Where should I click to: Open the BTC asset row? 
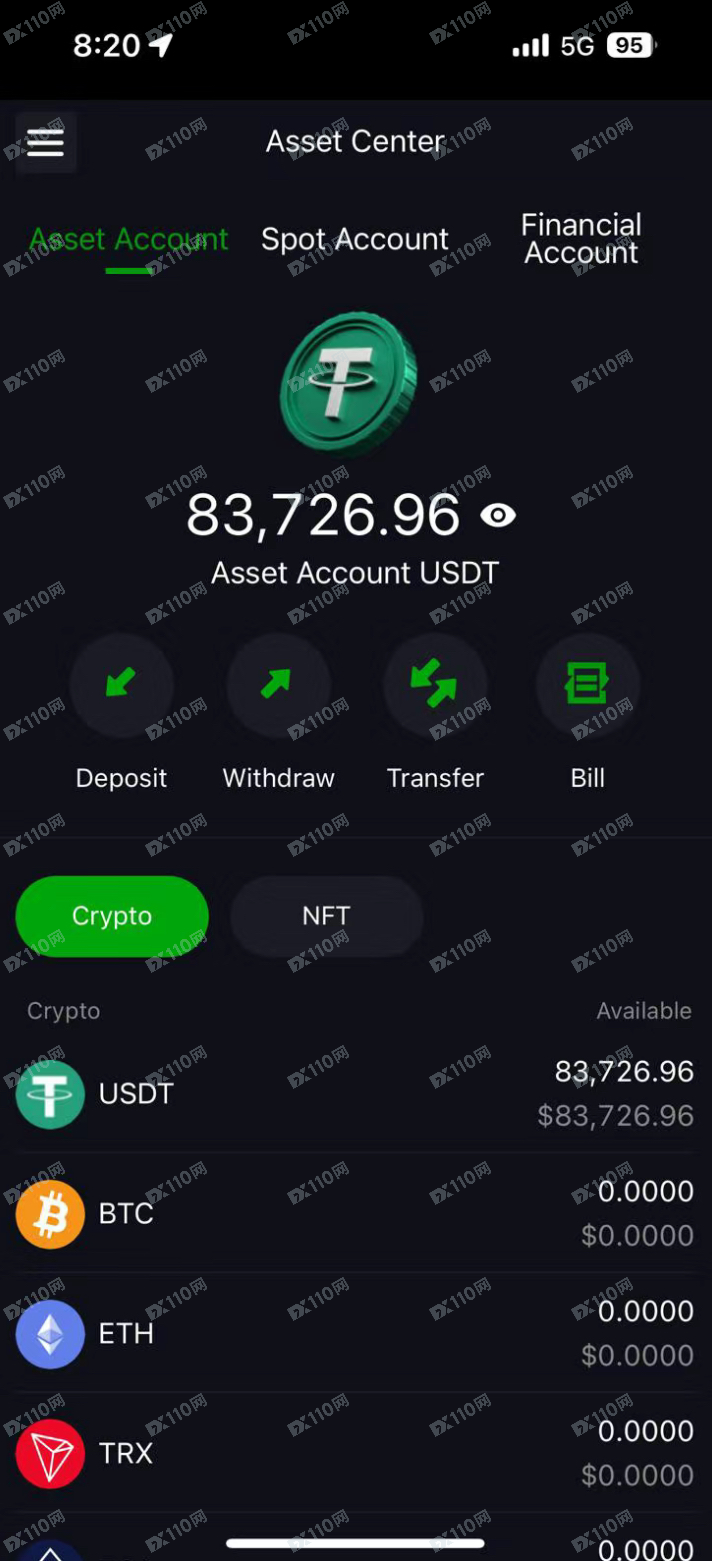pyautogui.click(x=355, y=1214)
